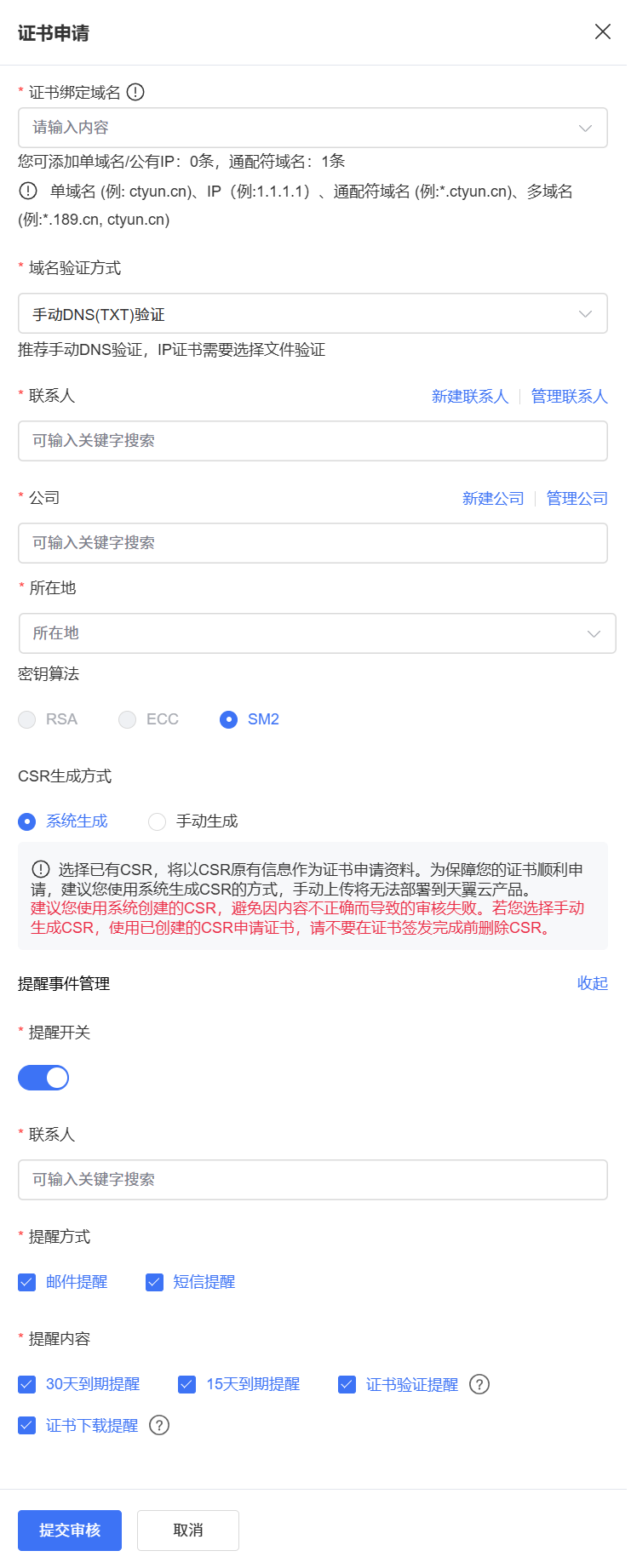Uncheck 邮件提醒
Screen dimensions: 631x1568
(27, 1282)
